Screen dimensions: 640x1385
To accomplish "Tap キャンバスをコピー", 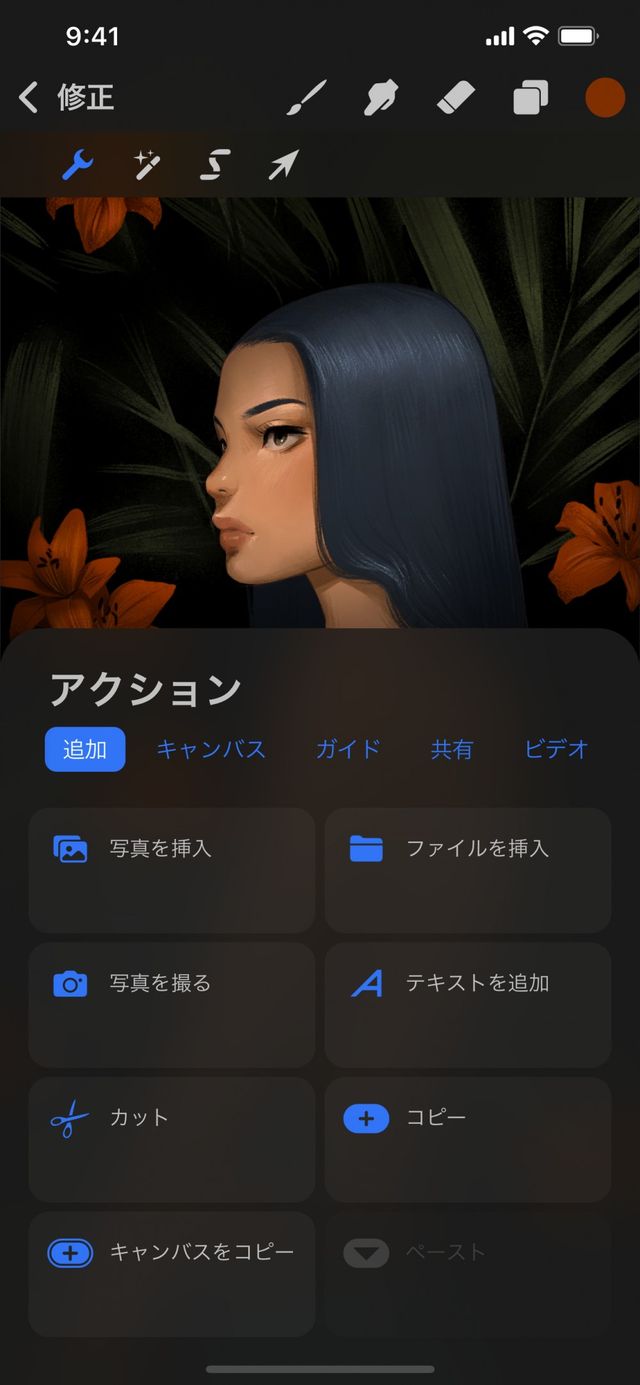I will pos(171,1273).
